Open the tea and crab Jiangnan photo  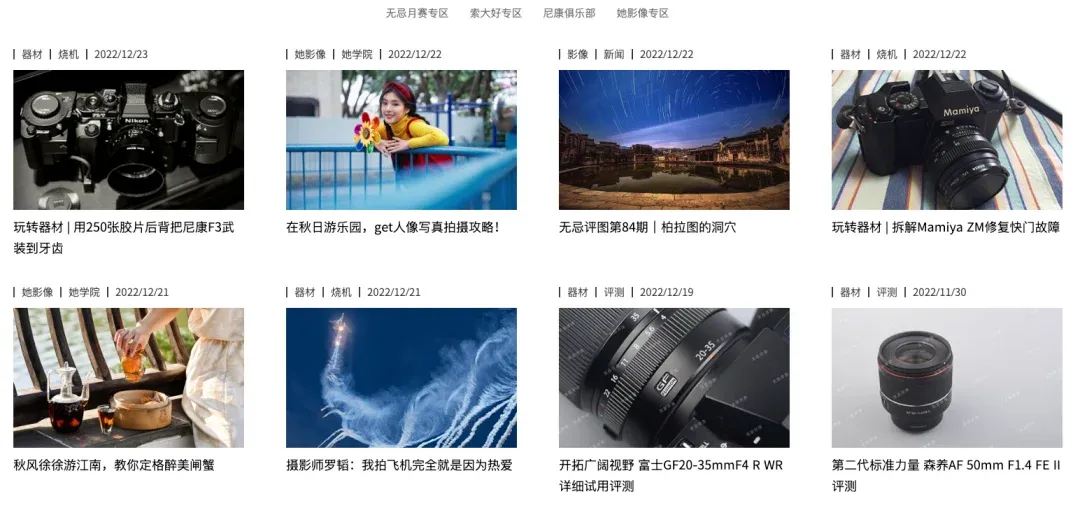[128, 377]
